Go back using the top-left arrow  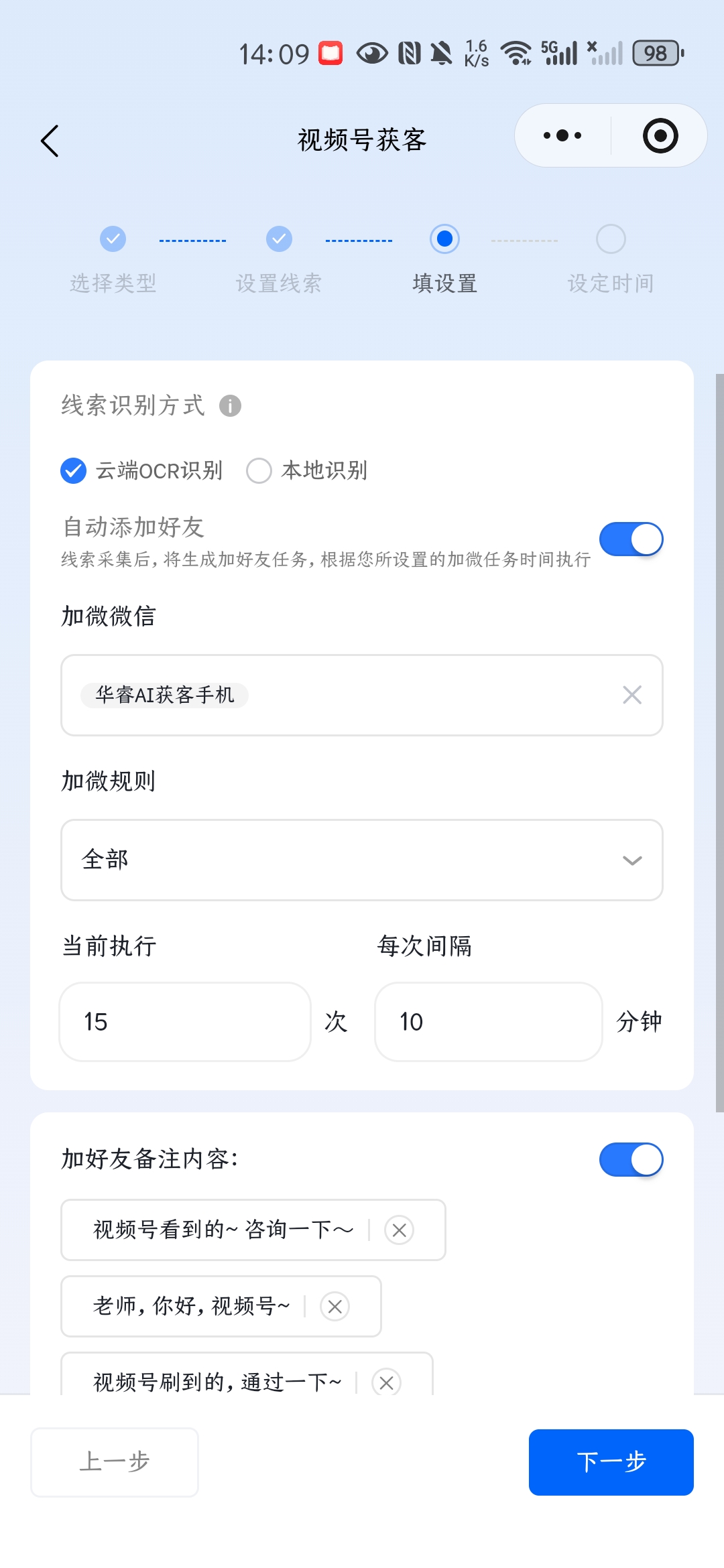(50, 141)
